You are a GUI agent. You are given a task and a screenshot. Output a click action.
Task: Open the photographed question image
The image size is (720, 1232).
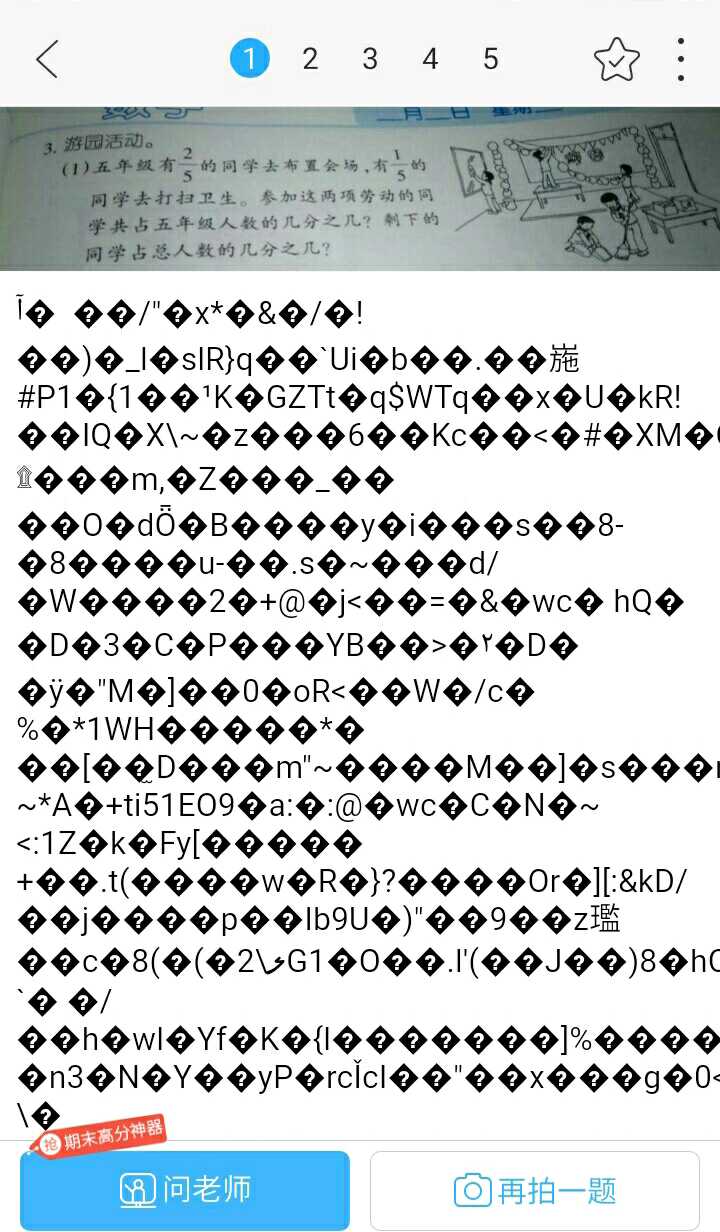pos(360,188)
